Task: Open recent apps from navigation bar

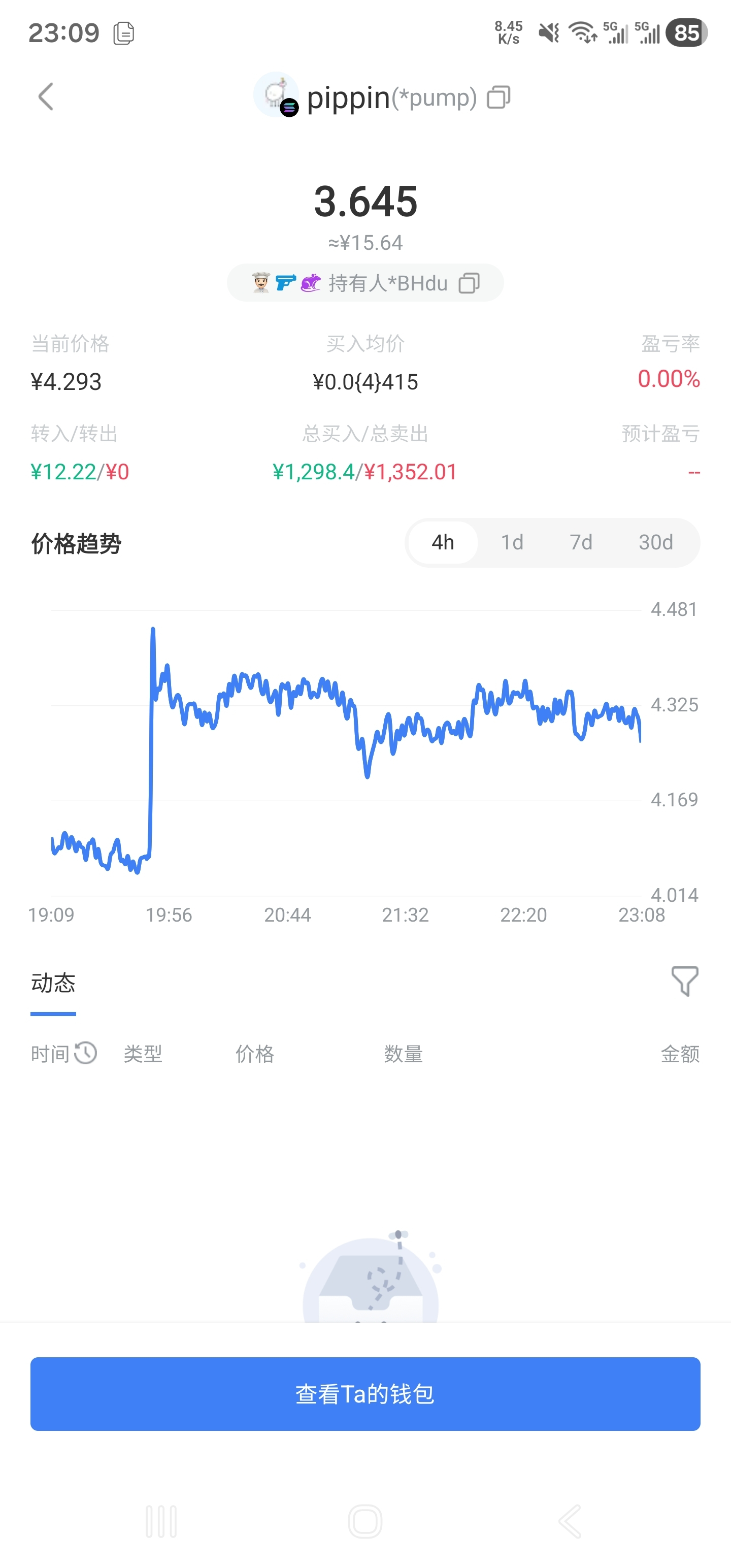Action: pos(161,1521)
